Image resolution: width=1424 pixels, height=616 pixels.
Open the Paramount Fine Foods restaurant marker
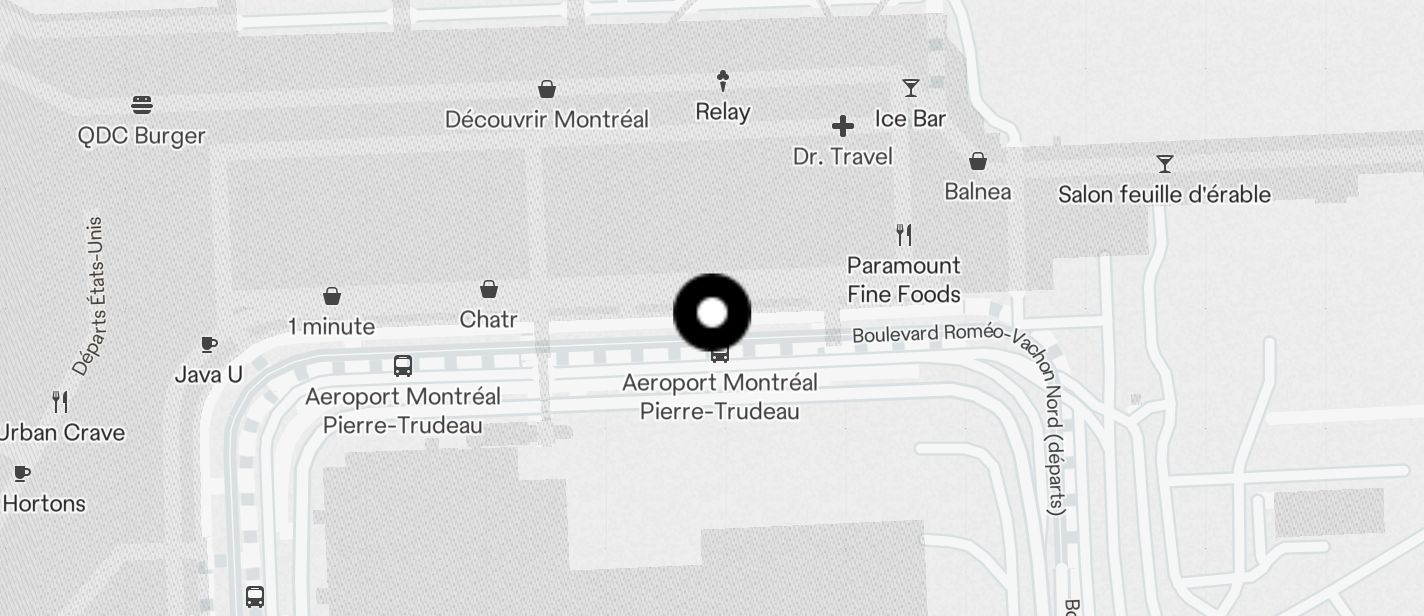[x=904, y=236]
